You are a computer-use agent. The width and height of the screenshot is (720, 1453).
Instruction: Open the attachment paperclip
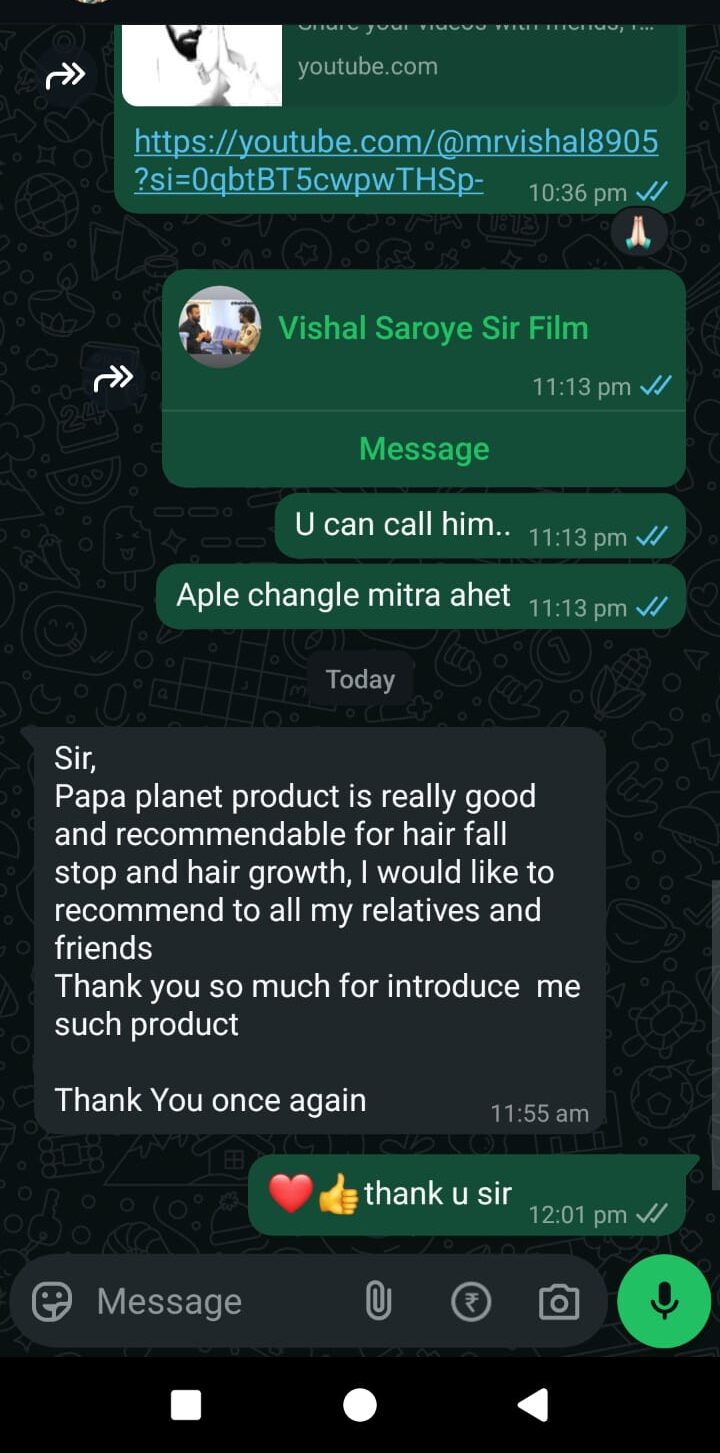(378, 1302)
